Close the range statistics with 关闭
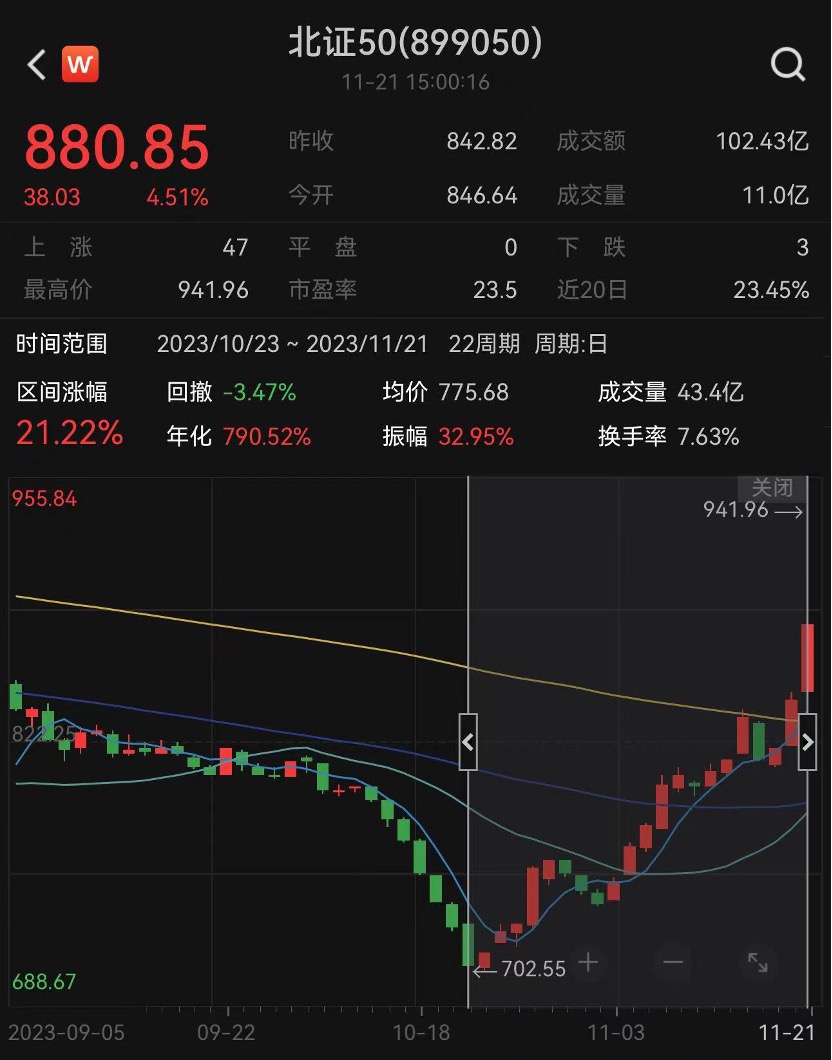Image resolution: width=832 pixels, height=1060 pixels. point(772,488)
